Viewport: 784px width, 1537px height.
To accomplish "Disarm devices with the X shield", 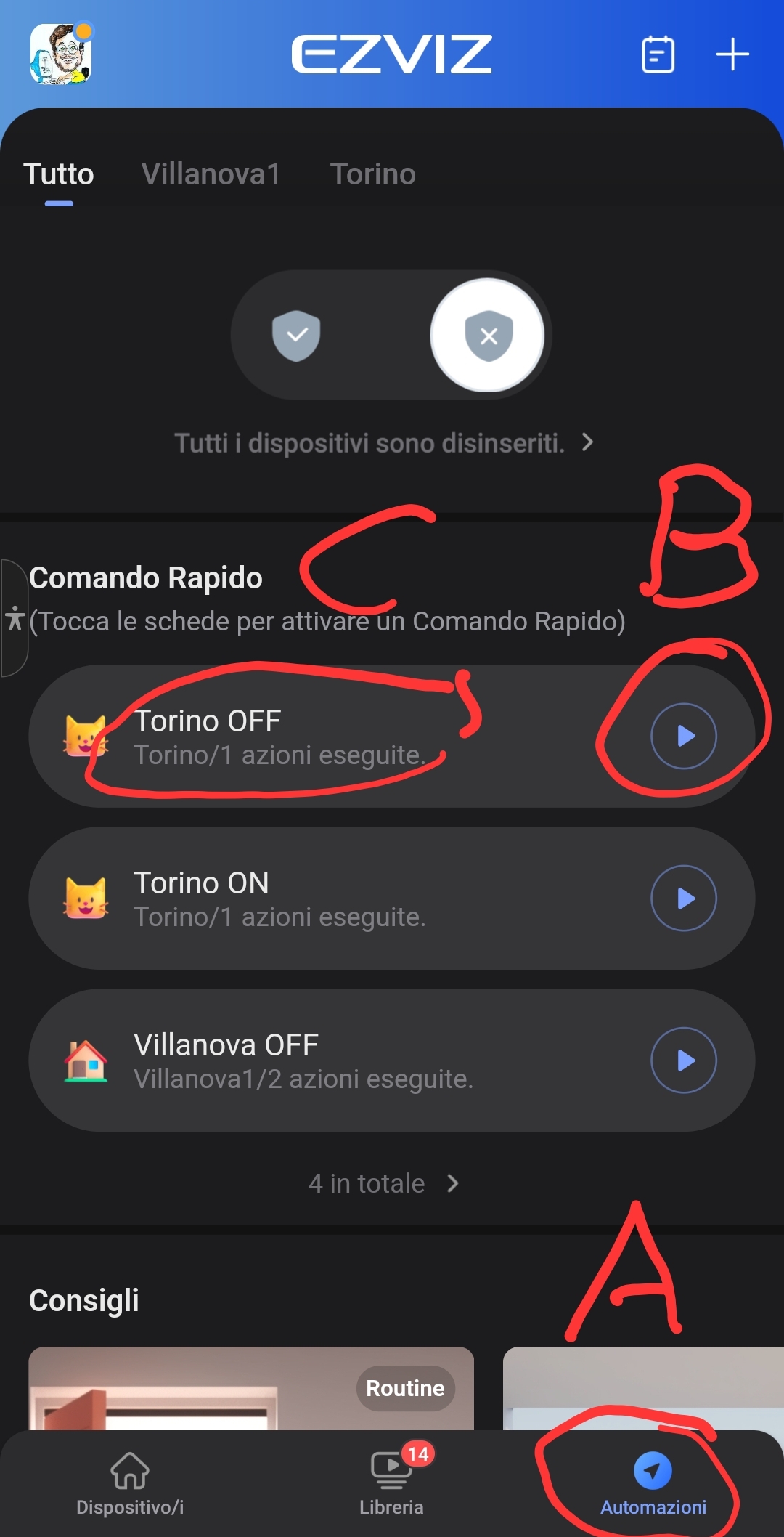I will click(488, 335).
